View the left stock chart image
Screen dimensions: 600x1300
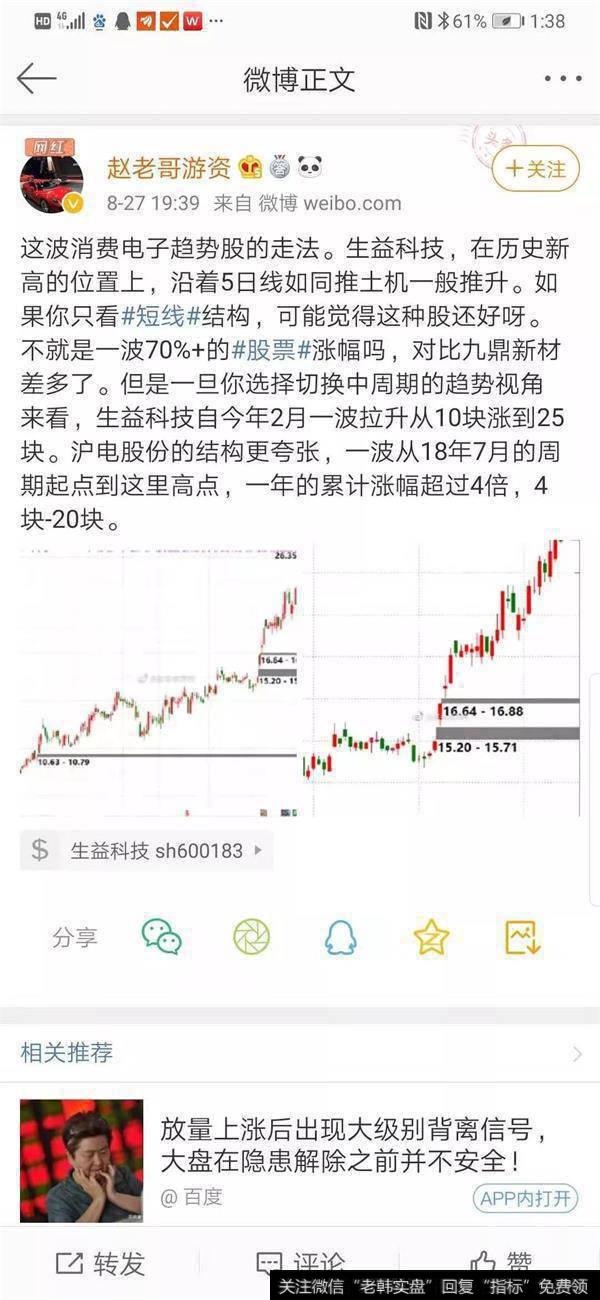(x=159, y=678)
